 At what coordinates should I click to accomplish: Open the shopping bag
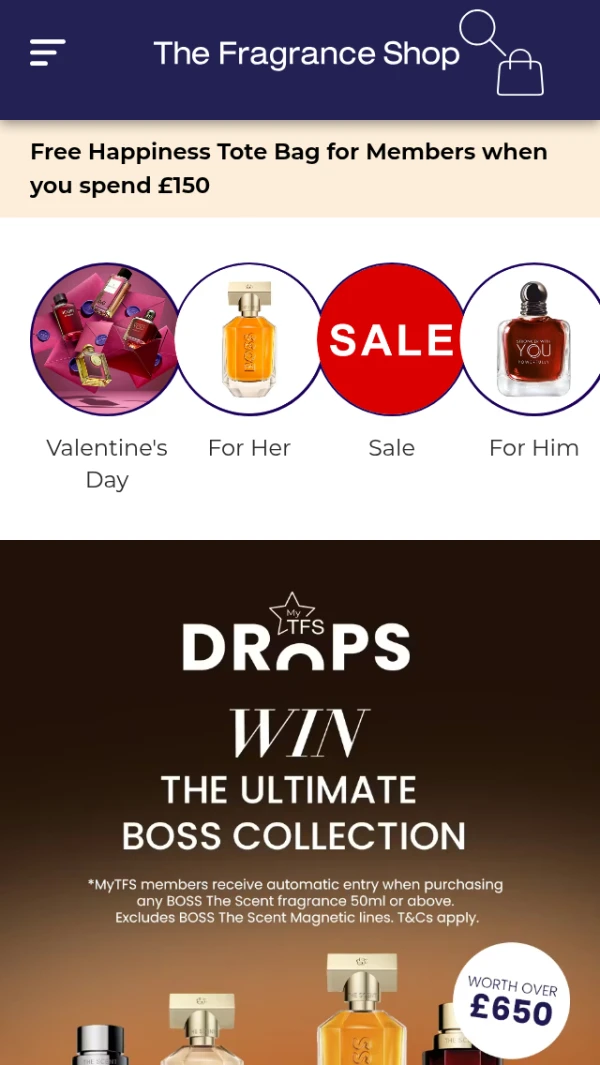[520, 73]
